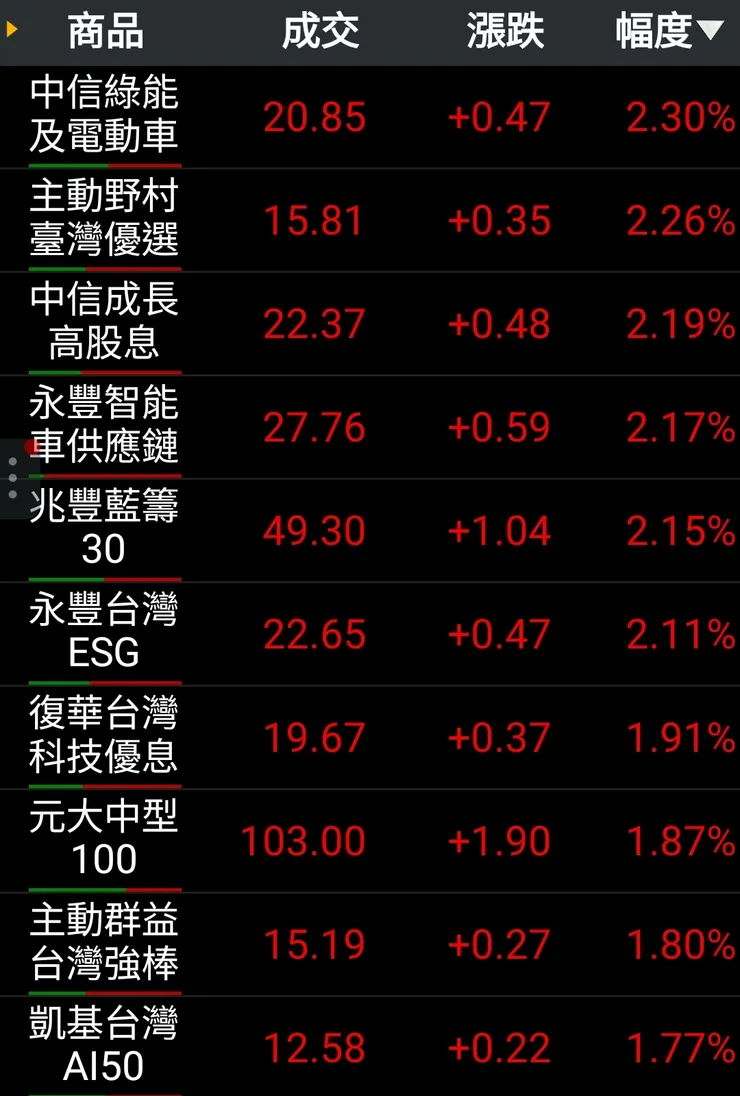Image resolution: width=740 pixels, height=1096 pixels.
Task: Tap the three-dot side panel handle
Action: click(x=12, y=479)
